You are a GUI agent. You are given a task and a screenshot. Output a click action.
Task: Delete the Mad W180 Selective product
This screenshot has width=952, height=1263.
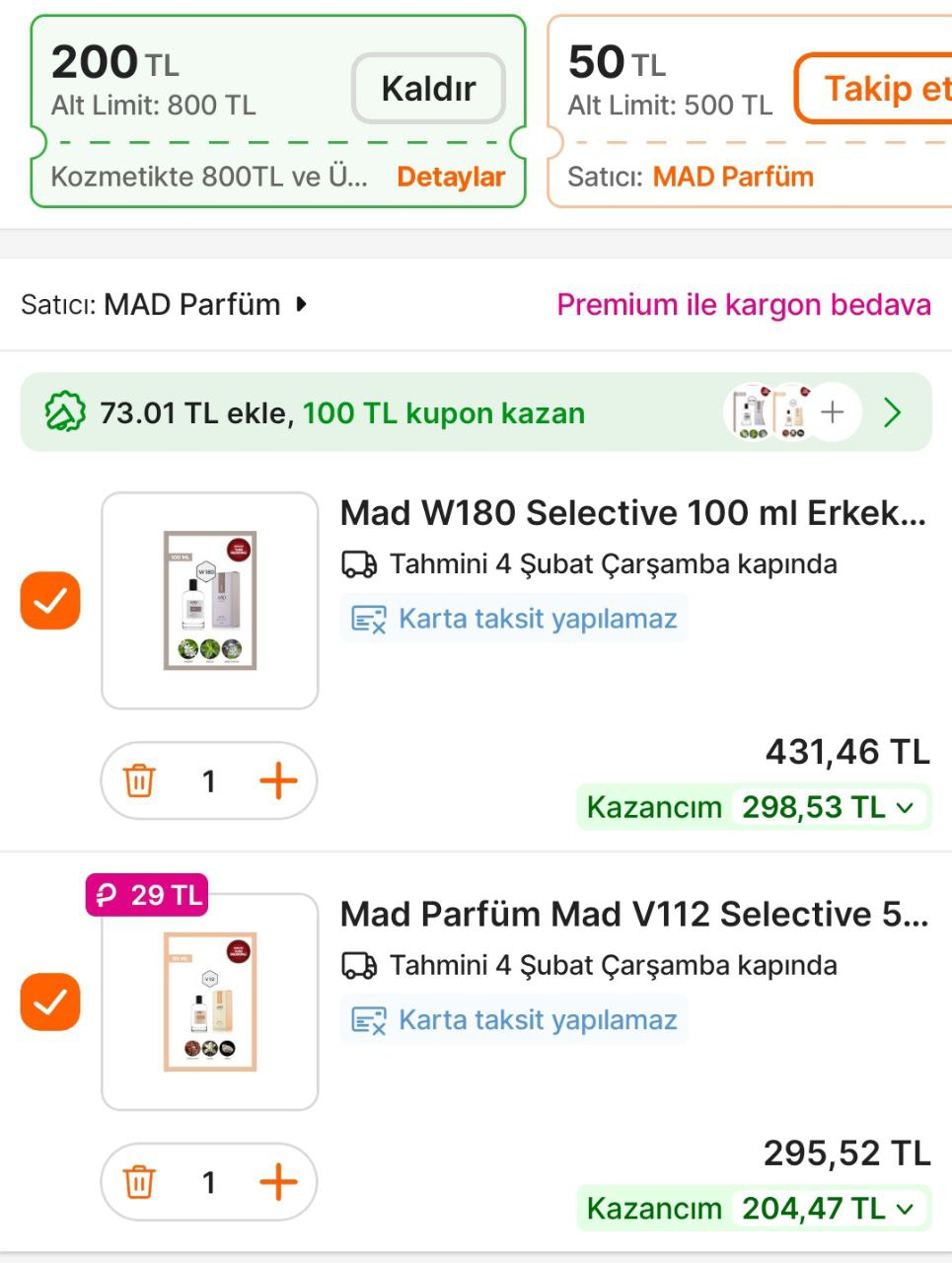click(x=139, y=780)
